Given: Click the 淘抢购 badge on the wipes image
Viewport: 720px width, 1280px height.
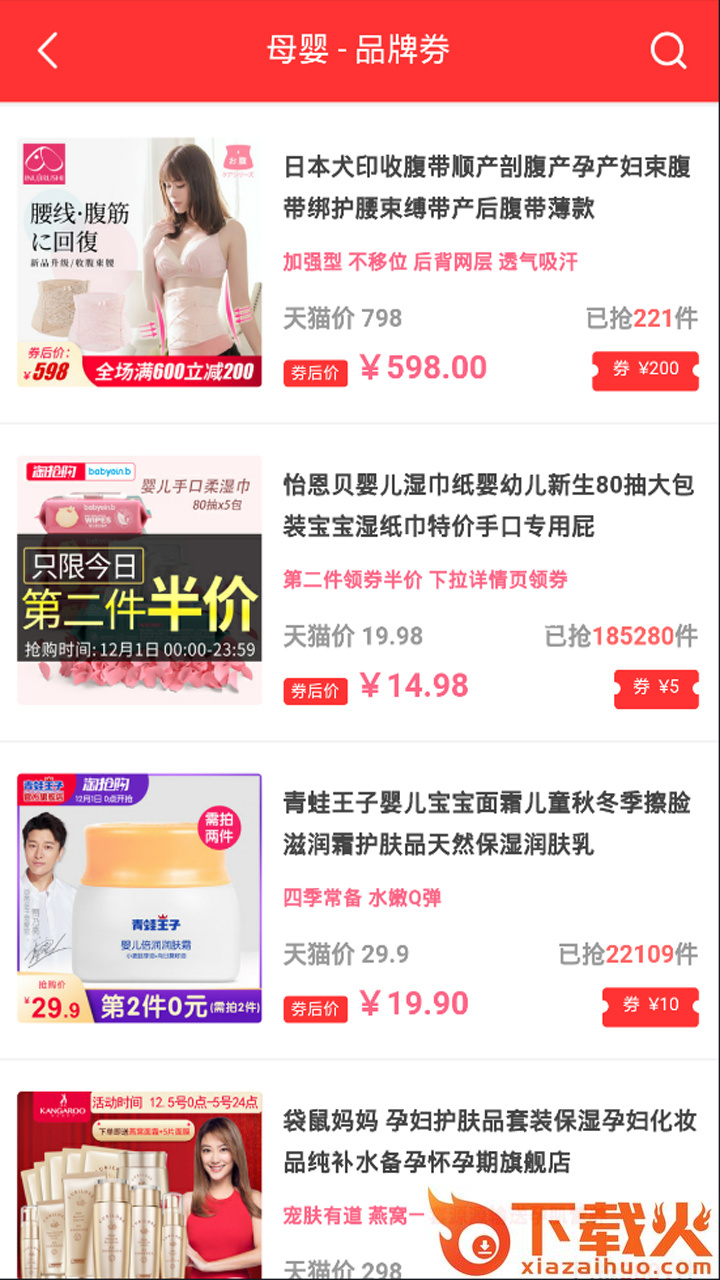Looking at the screenshot, I should (48, 467).
